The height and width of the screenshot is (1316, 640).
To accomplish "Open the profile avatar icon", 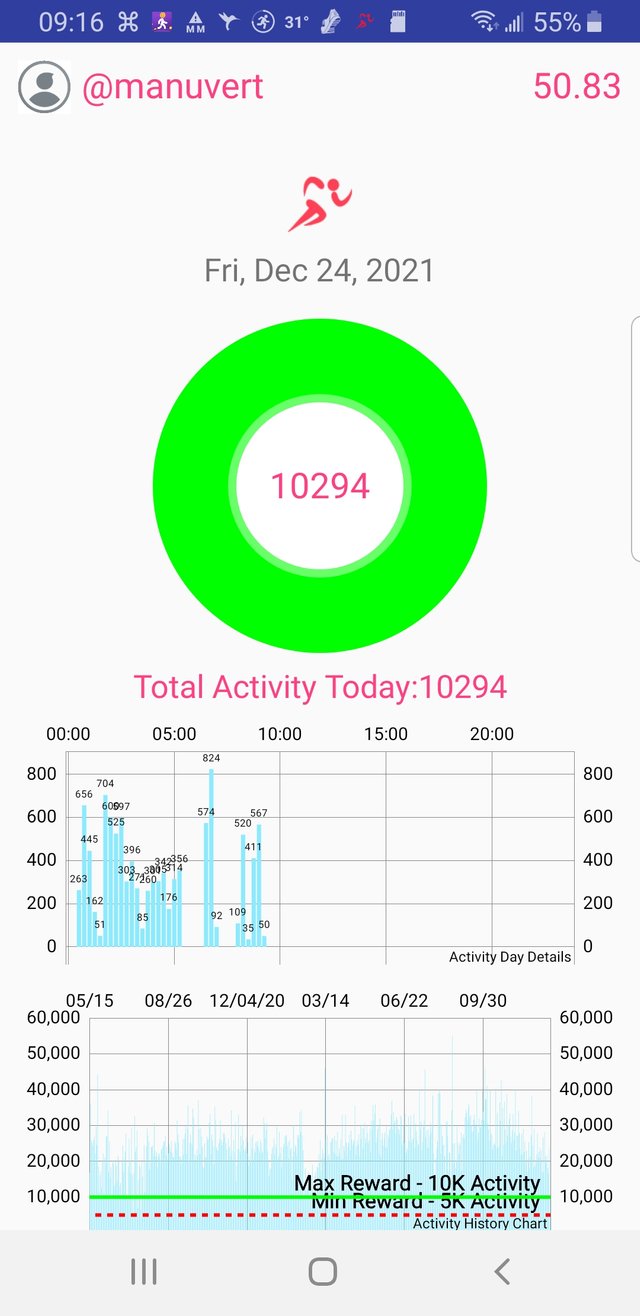I will click(x=44, y=87).
